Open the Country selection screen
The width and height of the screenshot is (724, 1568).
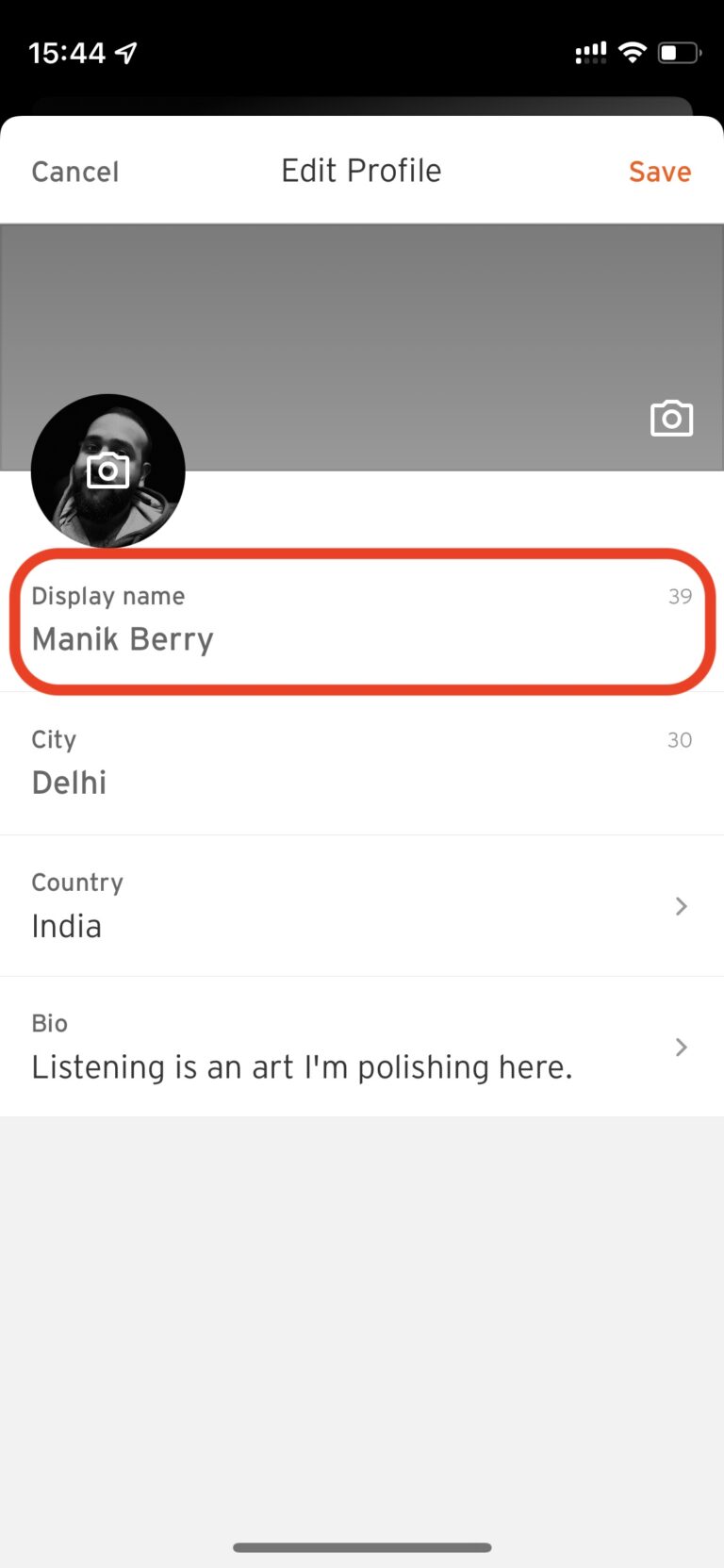(x=362, y=905)
